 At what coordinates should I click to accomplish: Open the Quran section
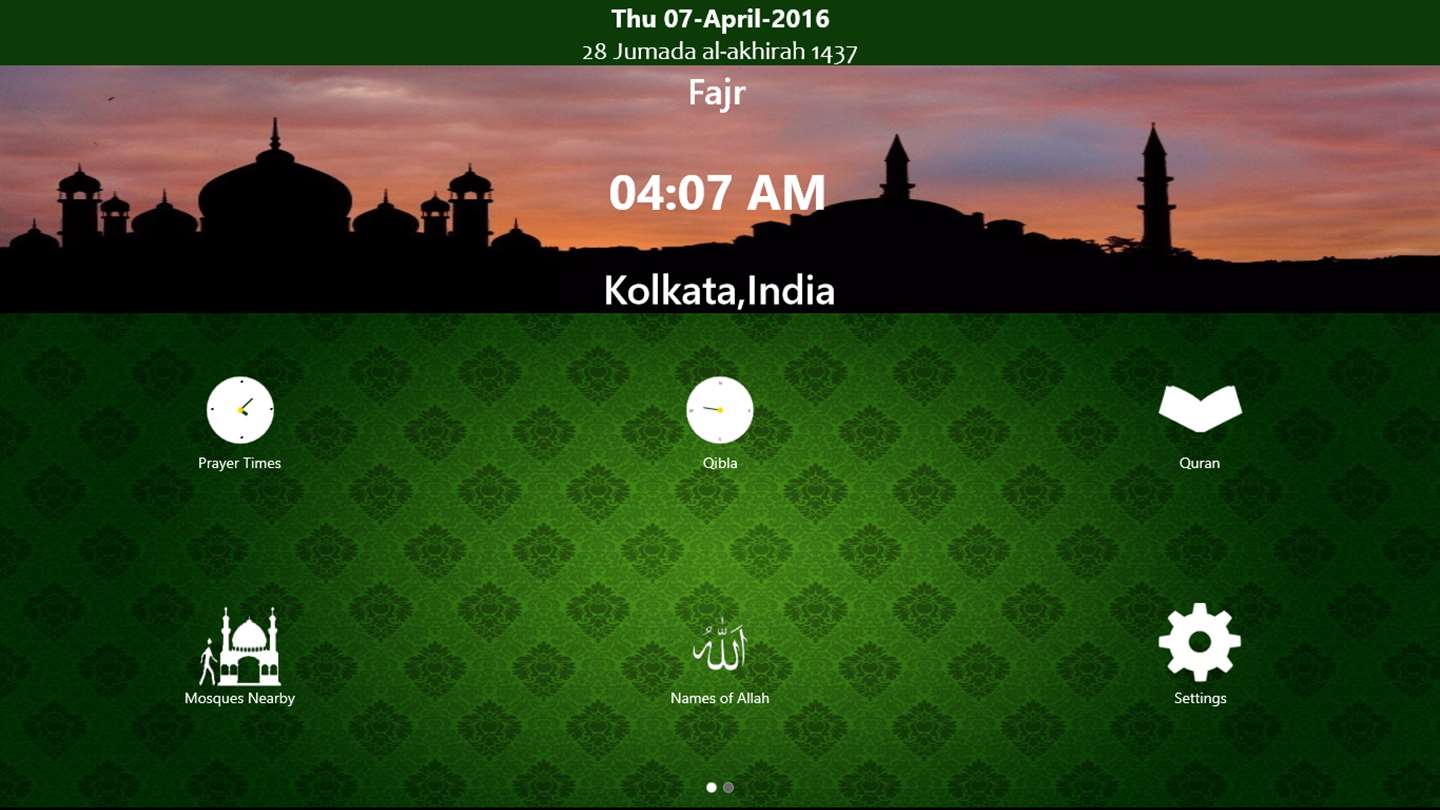coord(1199,410)
